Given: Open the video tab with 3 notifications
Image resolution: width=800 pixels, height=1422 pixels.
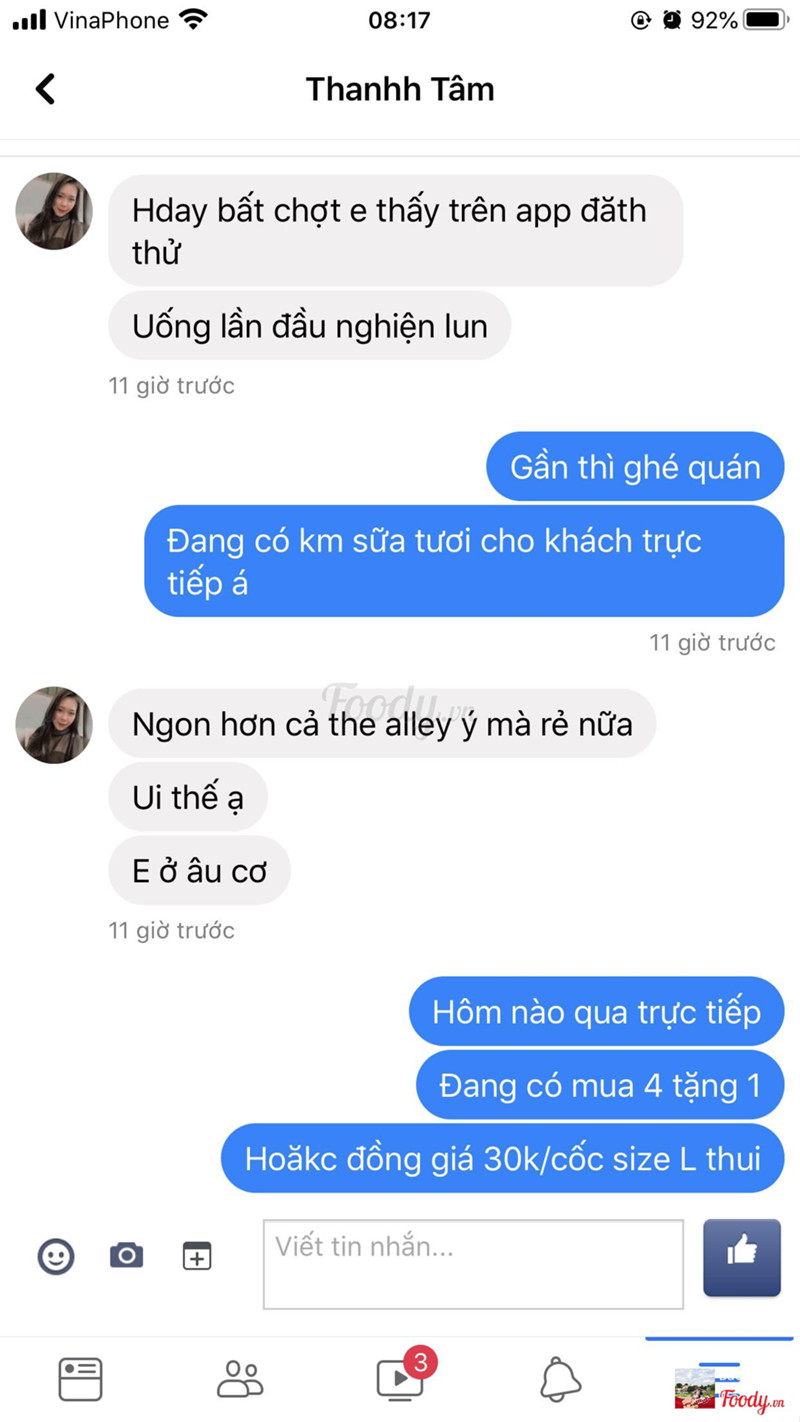Looking at the screenshot, I should coord(400,1379).
